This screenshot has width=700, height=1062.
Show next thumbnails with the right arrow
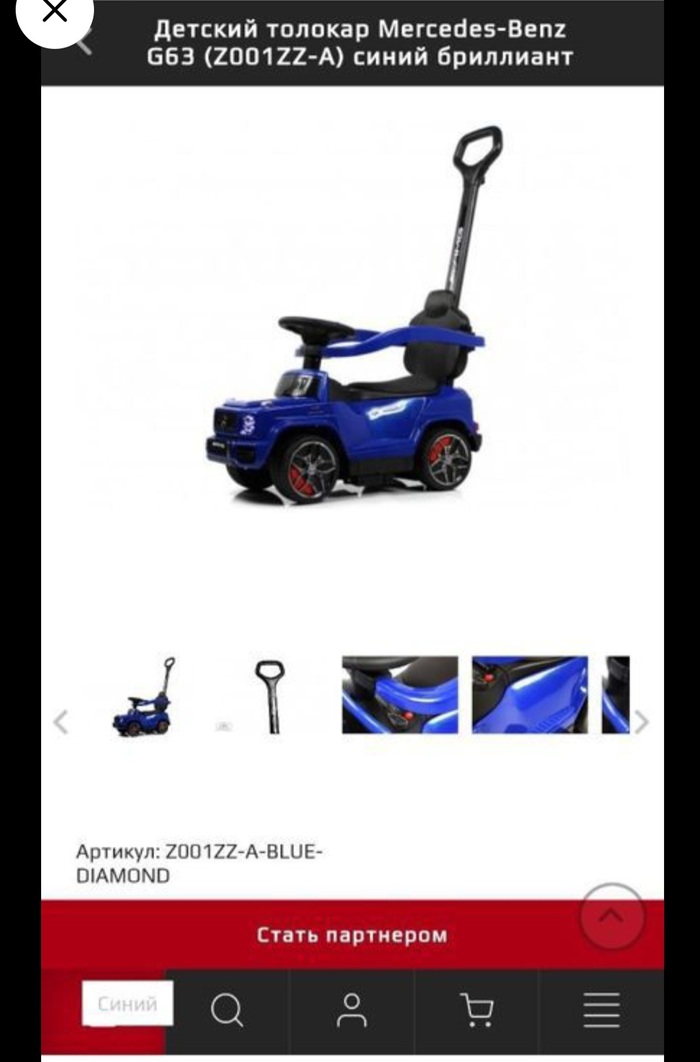[x=642, y=721]
